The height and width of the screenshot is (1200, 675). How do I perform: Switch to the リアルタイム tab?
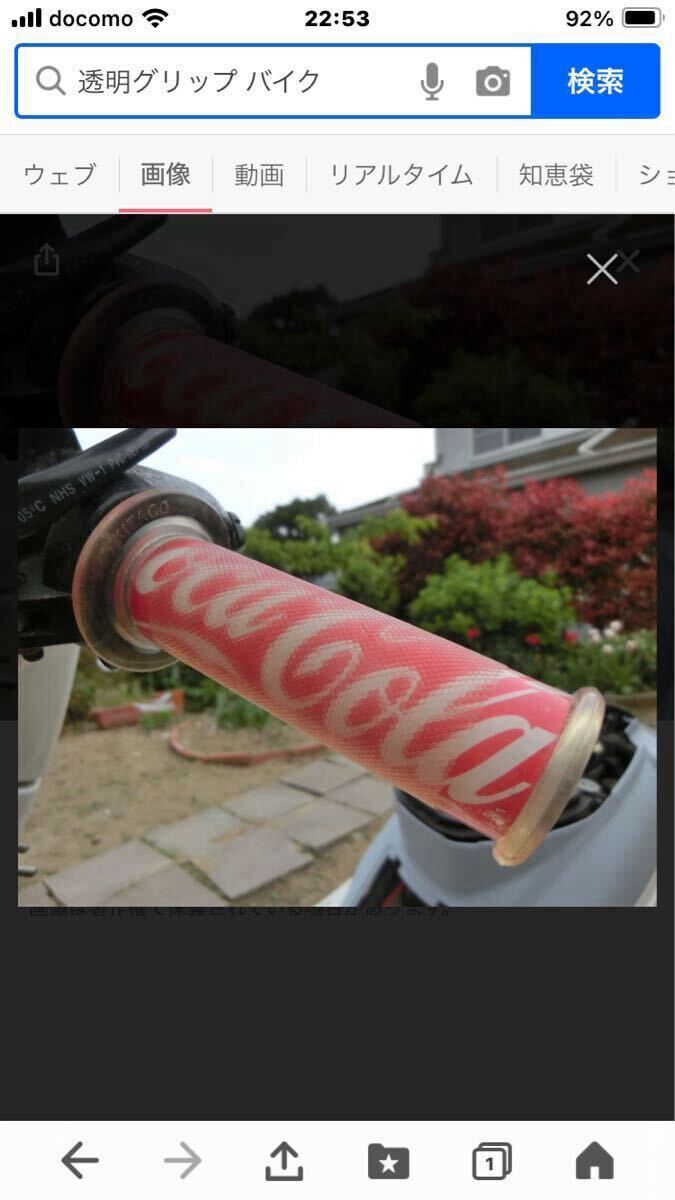[x=401, y=175]
